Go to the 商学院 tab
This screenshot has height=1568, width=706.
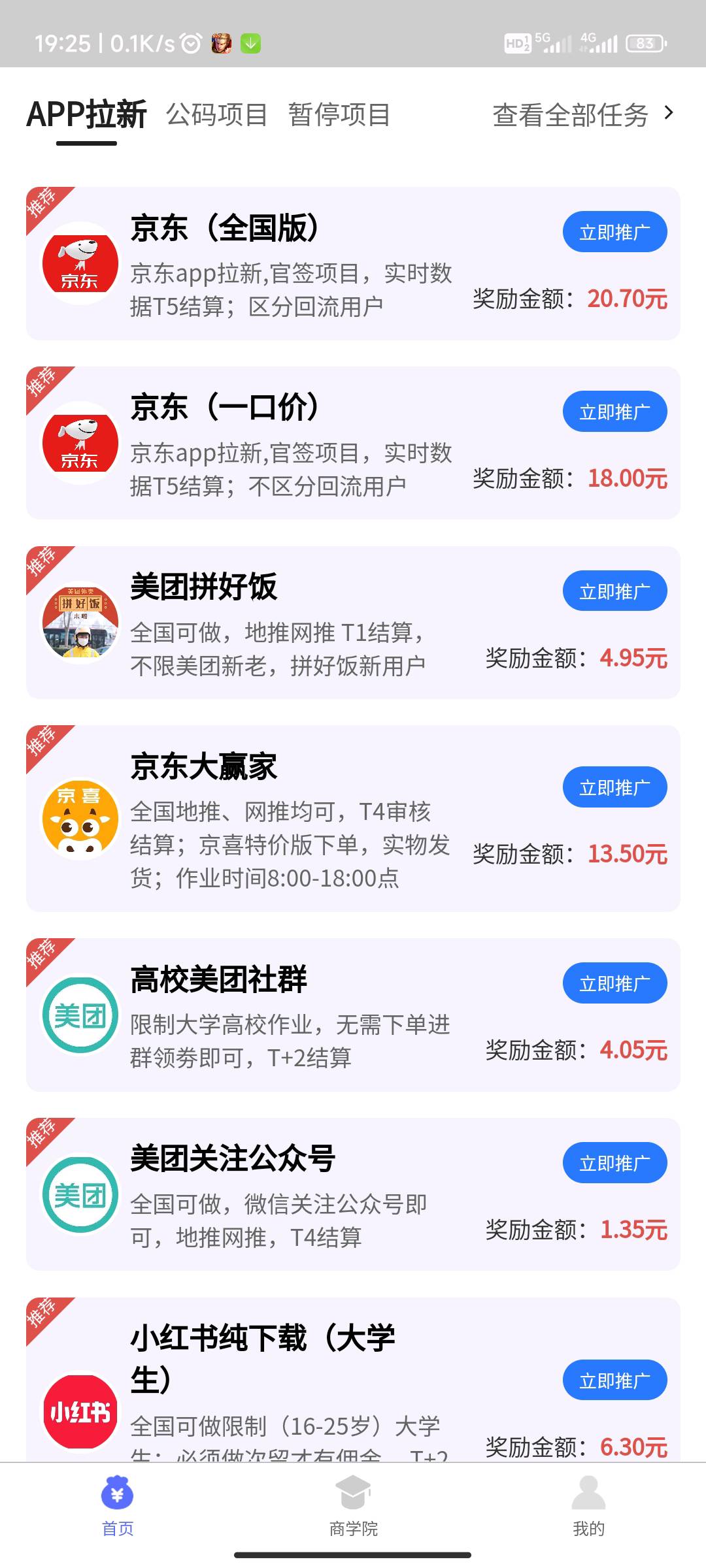coord(353,1507)
